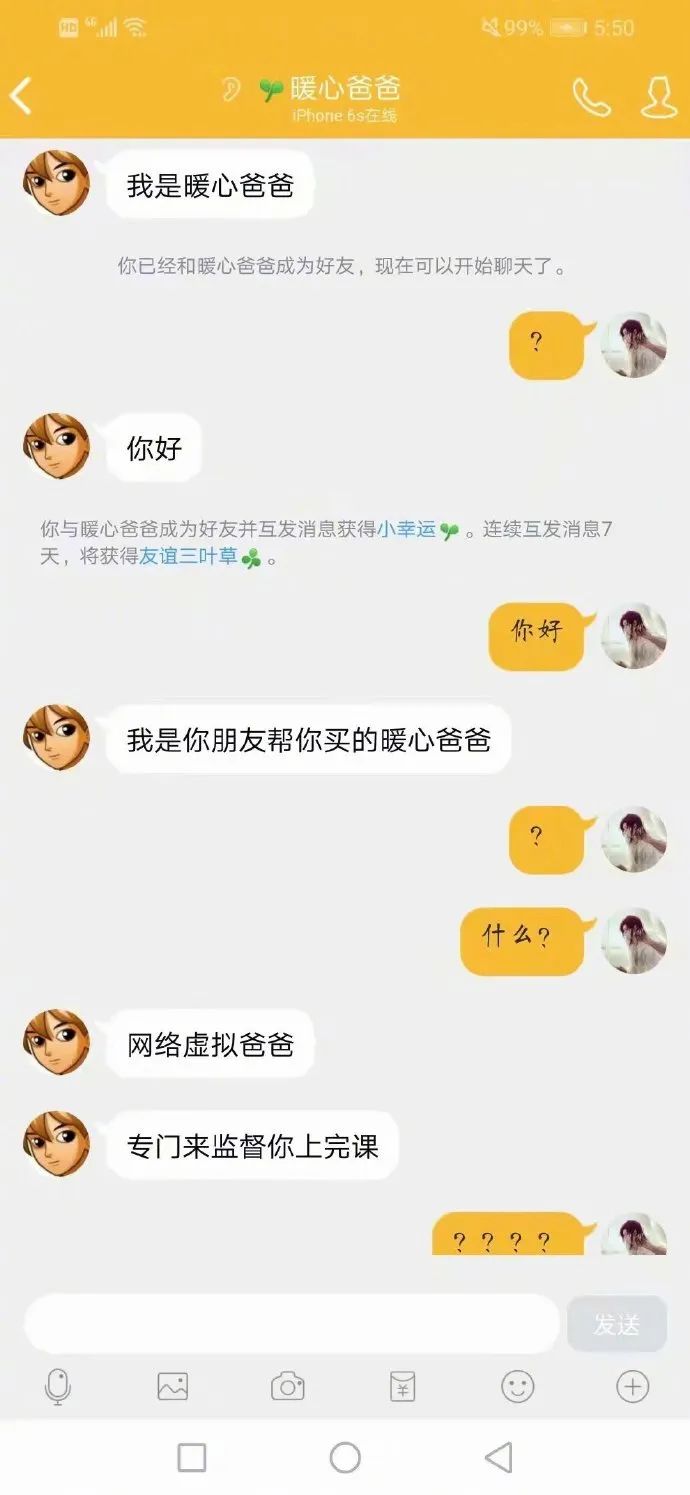
Task: Tap the message text input field
Action: click(x=291, y=1324)
